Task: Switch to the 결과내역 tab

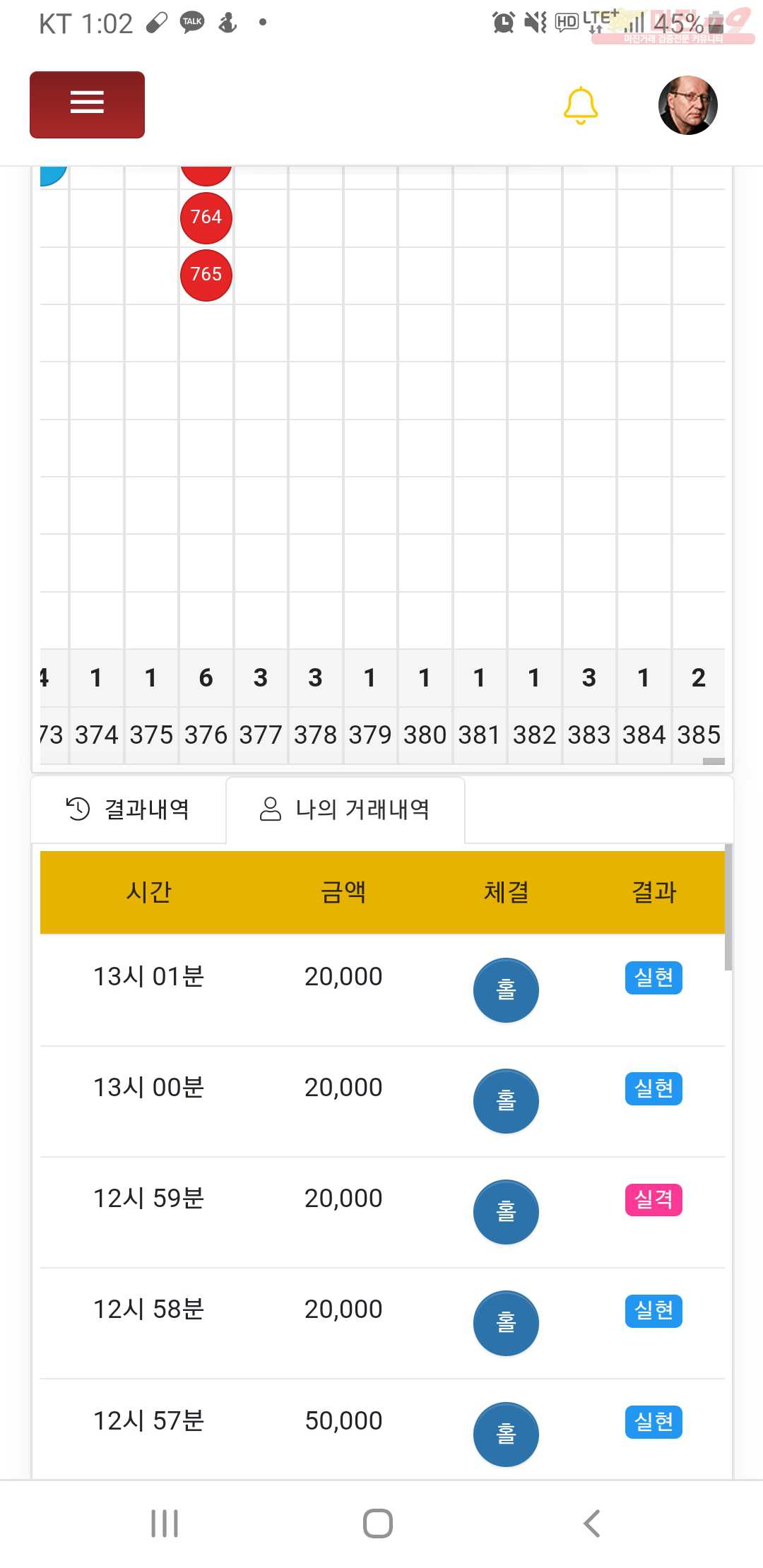Action: click(x=128, y=809)
